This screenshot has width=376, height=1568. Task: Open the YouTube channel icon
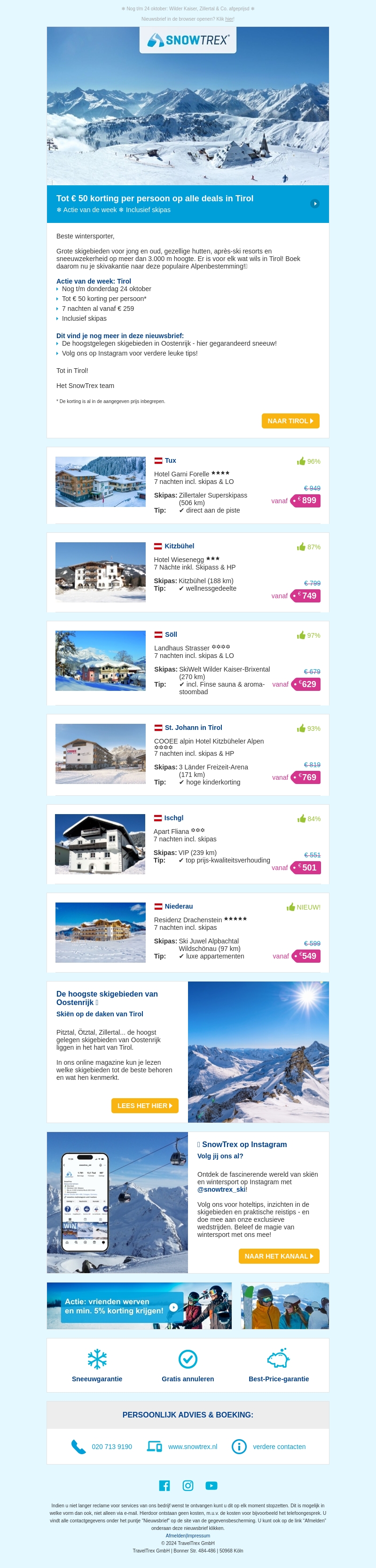click(x=211, y=1485)
